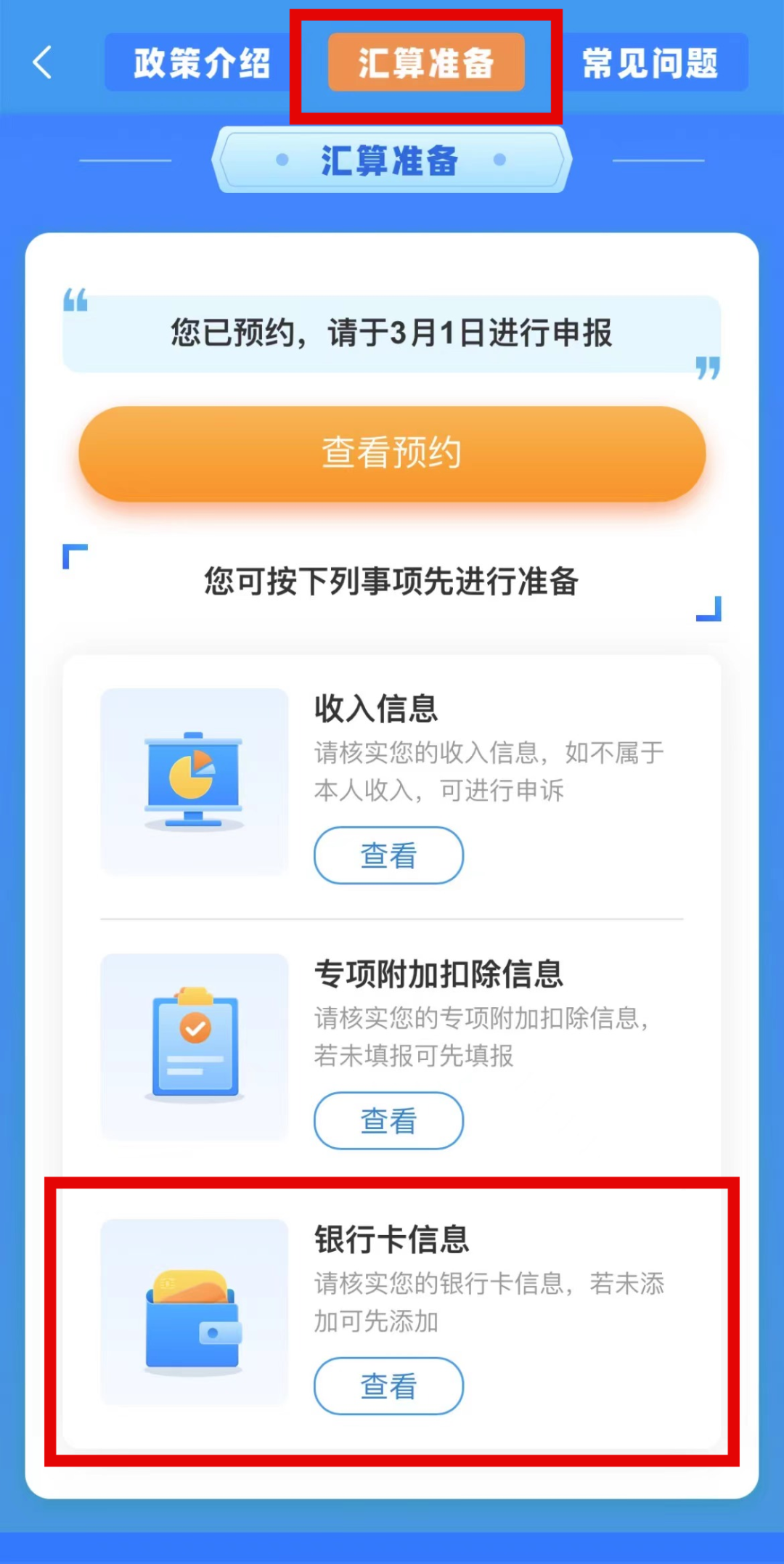
Task: Tap the orange dot left of 汇算准备 banner
Action: tap(282, 160)
